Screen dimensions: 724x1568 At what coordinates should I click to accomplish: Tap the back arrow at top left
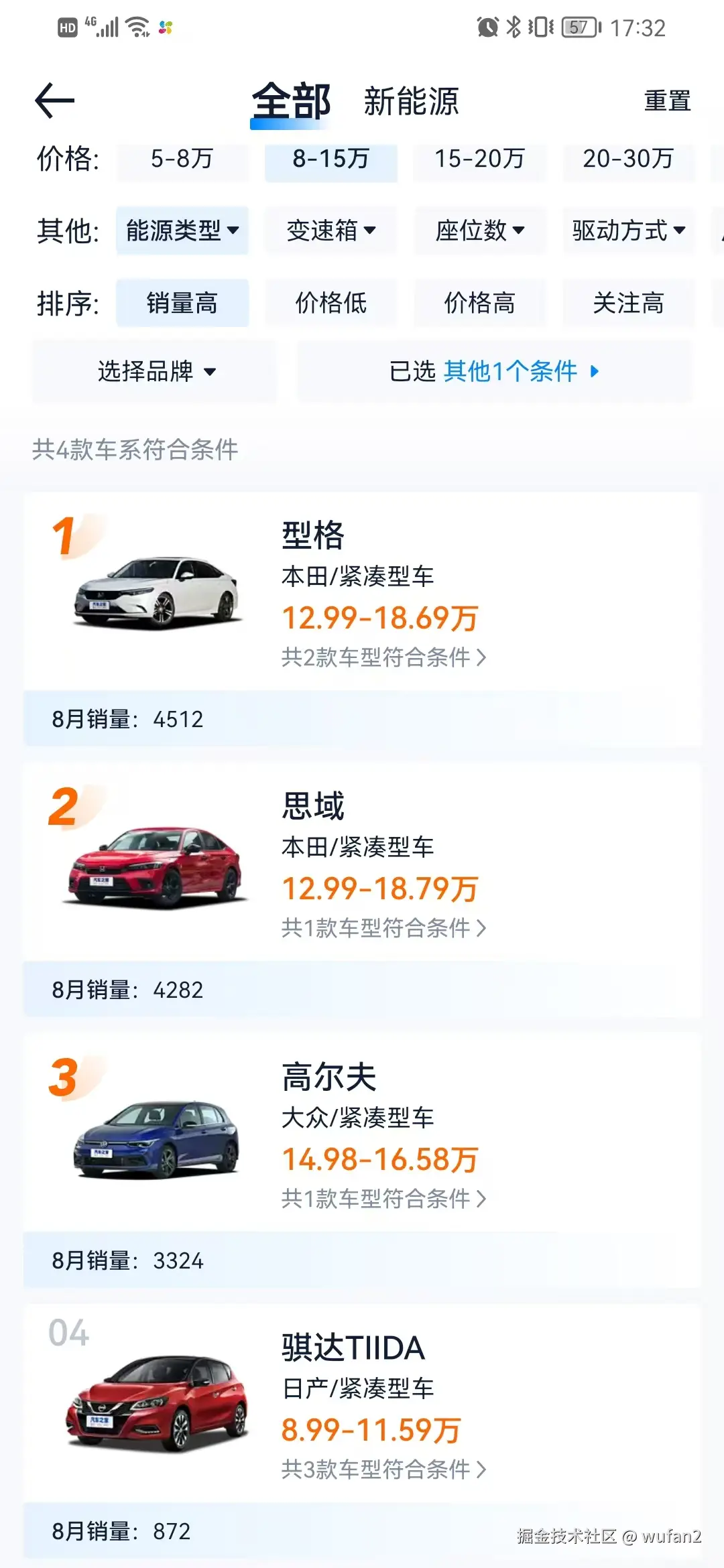coord(54,101)
